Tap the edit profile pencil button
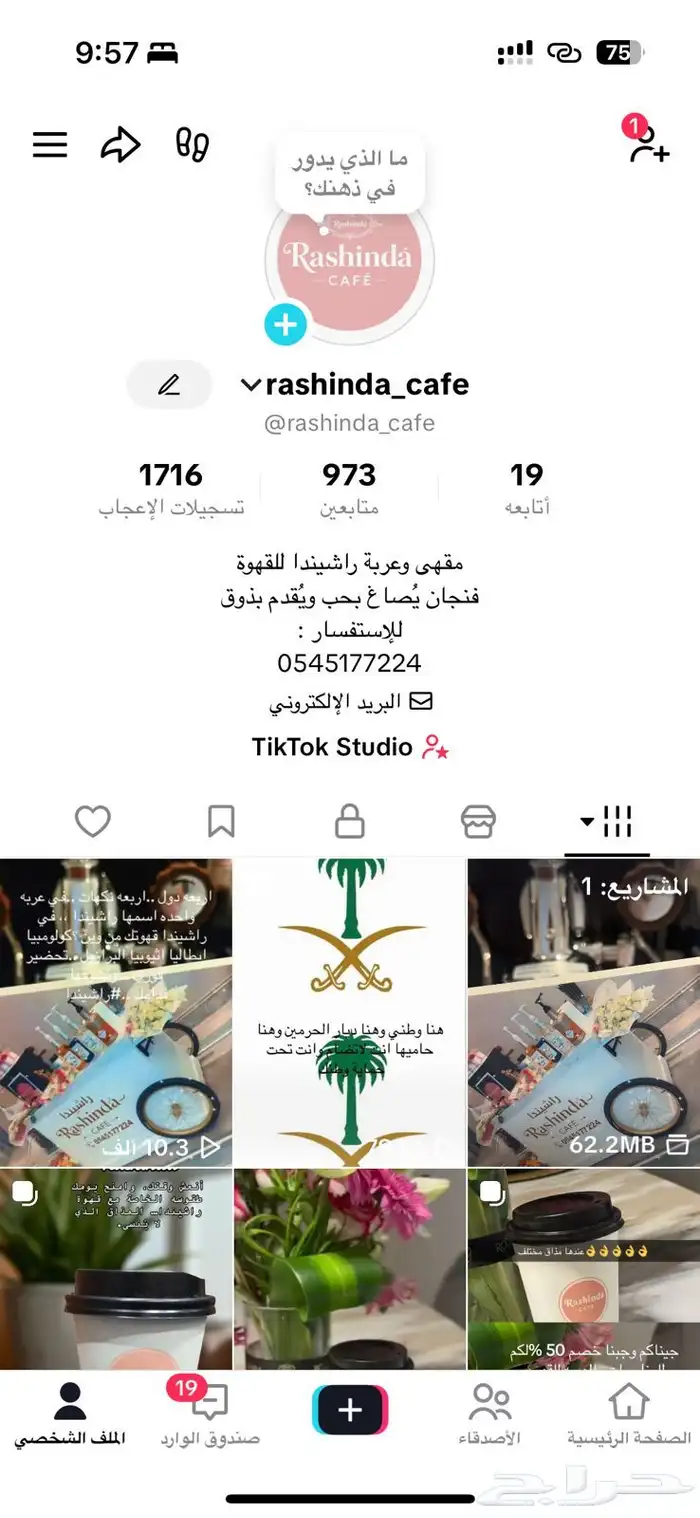The width and height of the screenshot is (700, 1518). 169,385
